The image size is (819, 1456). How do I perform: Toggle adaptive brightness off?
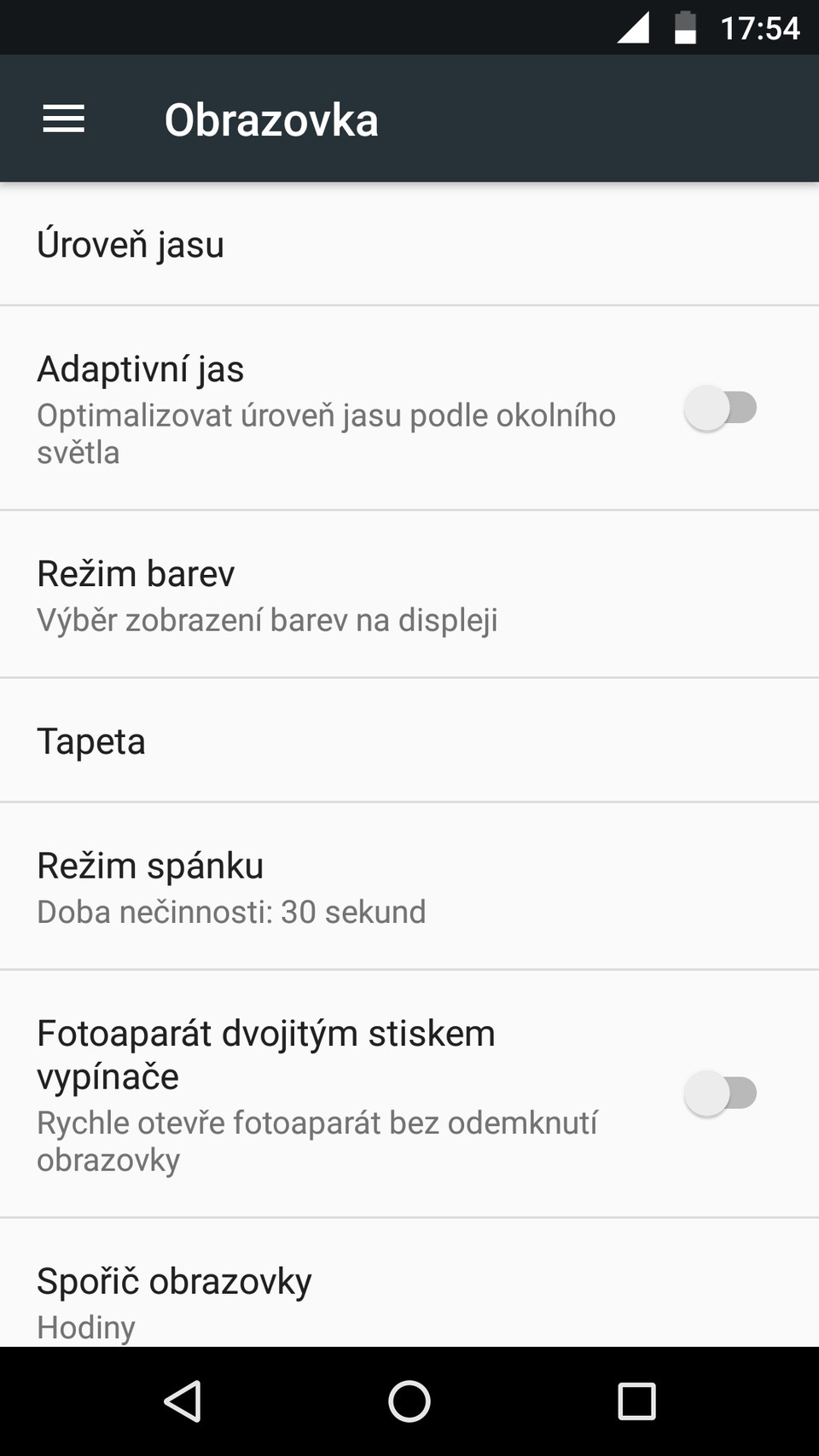[x=720, y=409]
